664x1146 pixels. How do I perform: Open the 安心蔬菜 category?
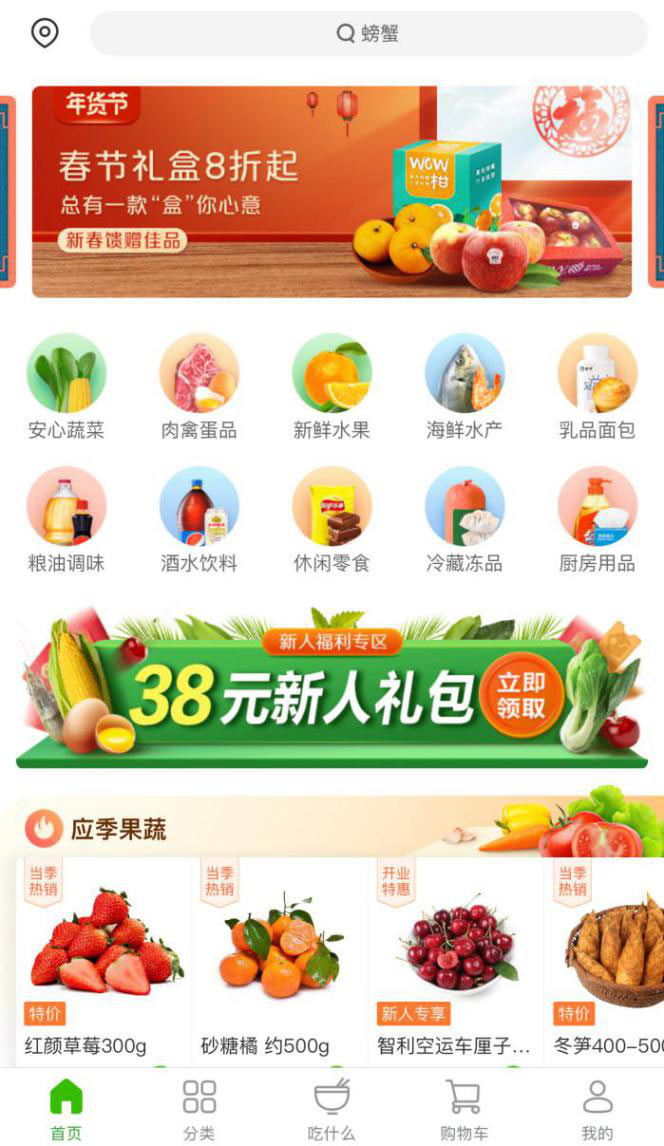66,386
